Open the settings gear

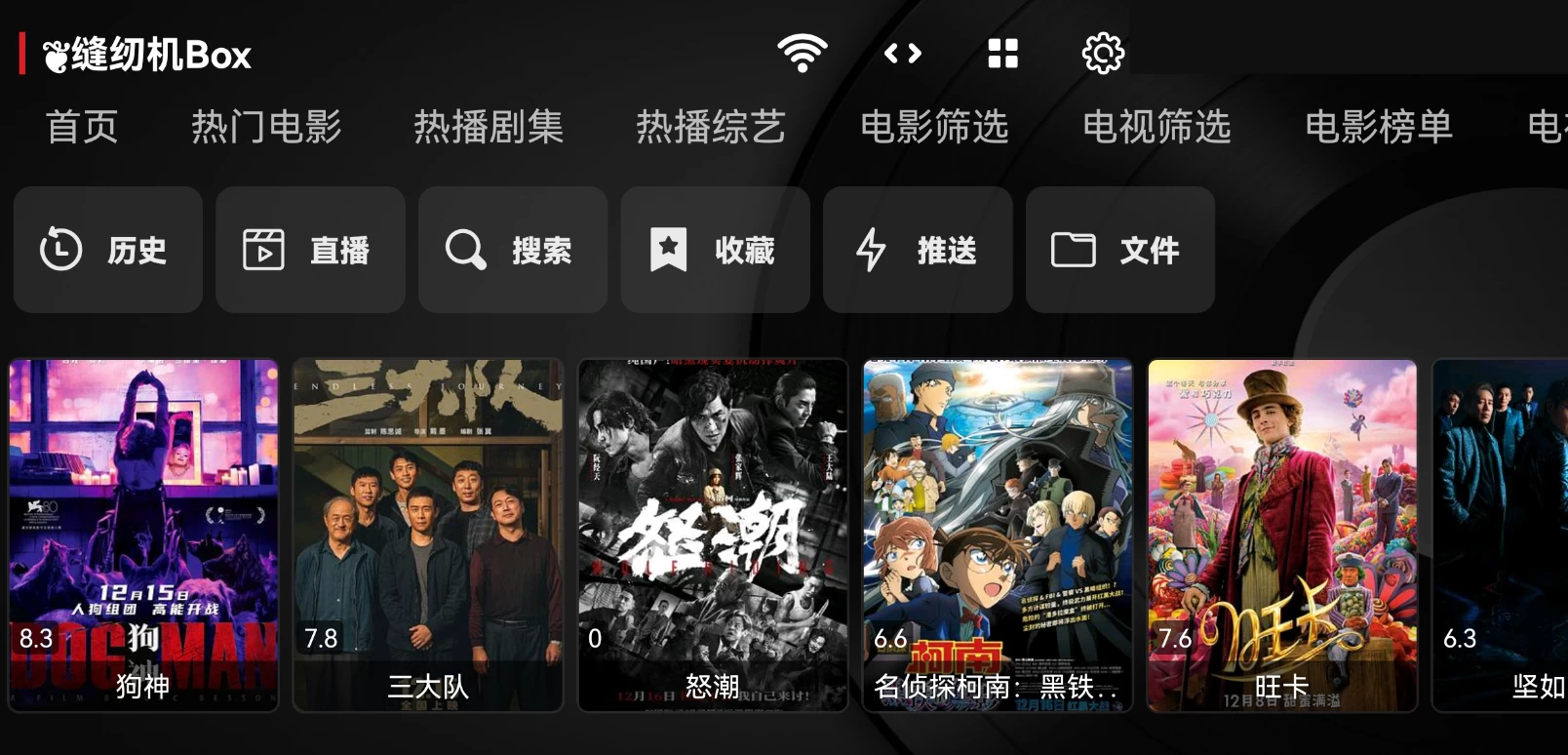[1103, 53]
